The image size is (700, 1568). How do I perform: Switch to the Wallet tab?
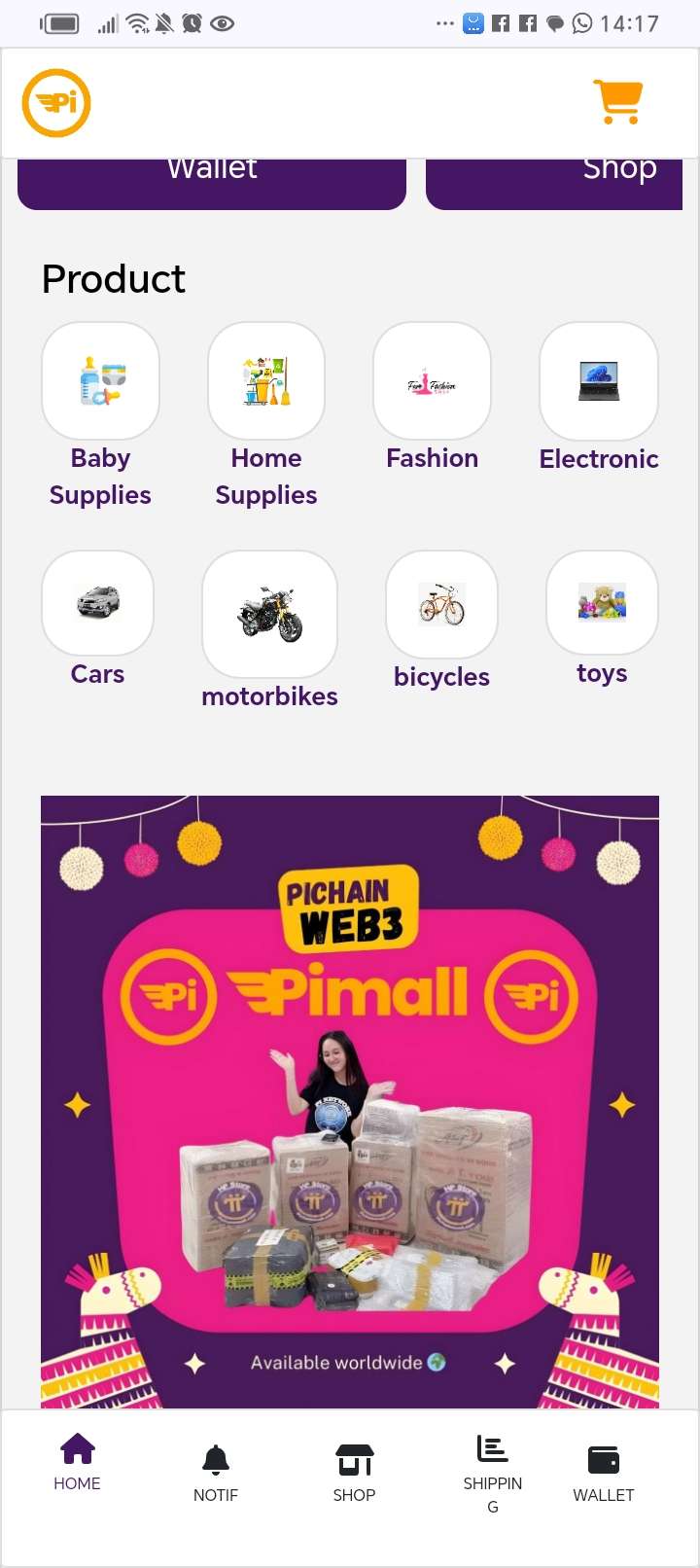tap(603, 1473)
